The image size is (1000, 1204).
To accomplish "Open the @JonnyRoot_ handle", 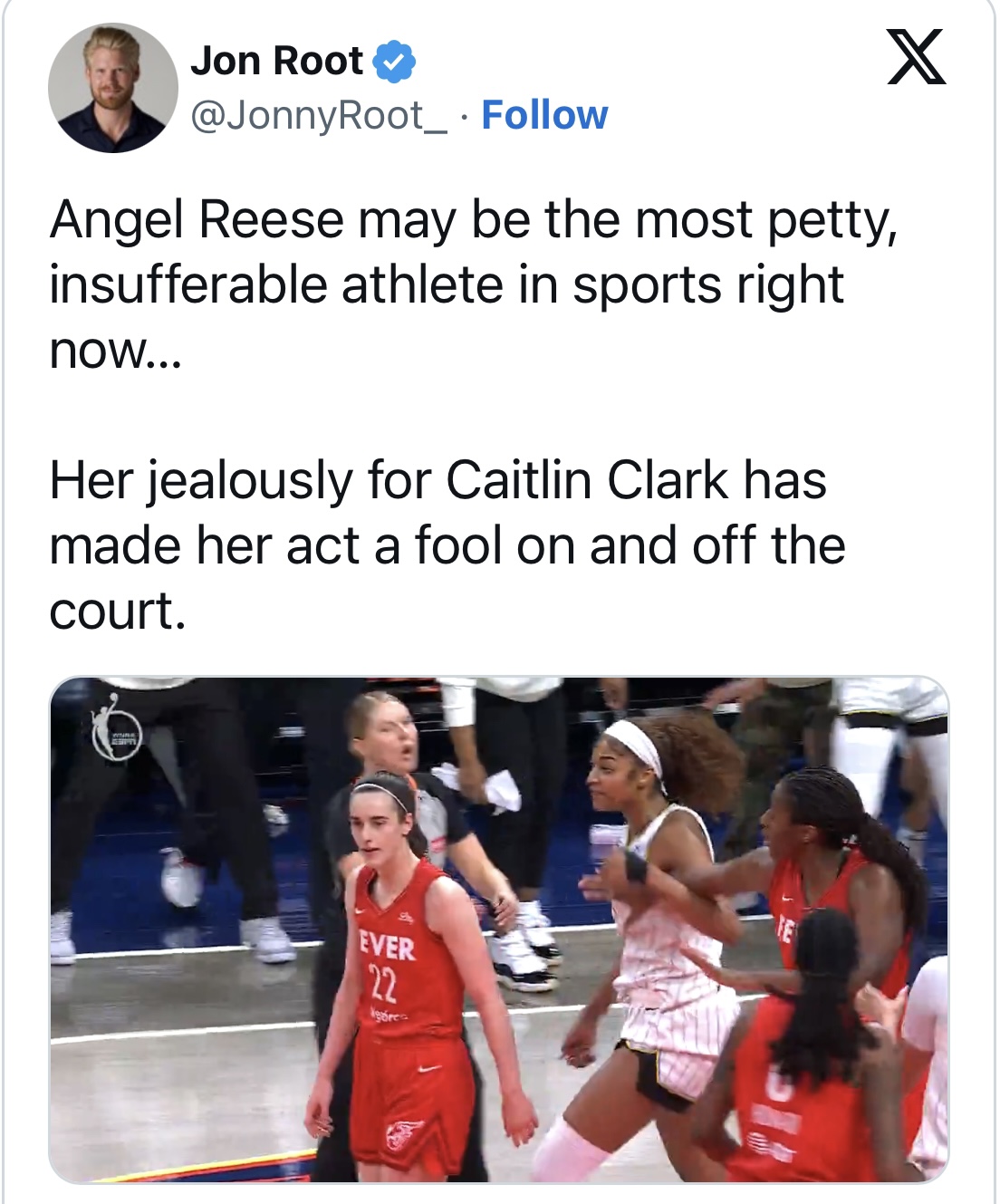I will [x=318, y=115].
